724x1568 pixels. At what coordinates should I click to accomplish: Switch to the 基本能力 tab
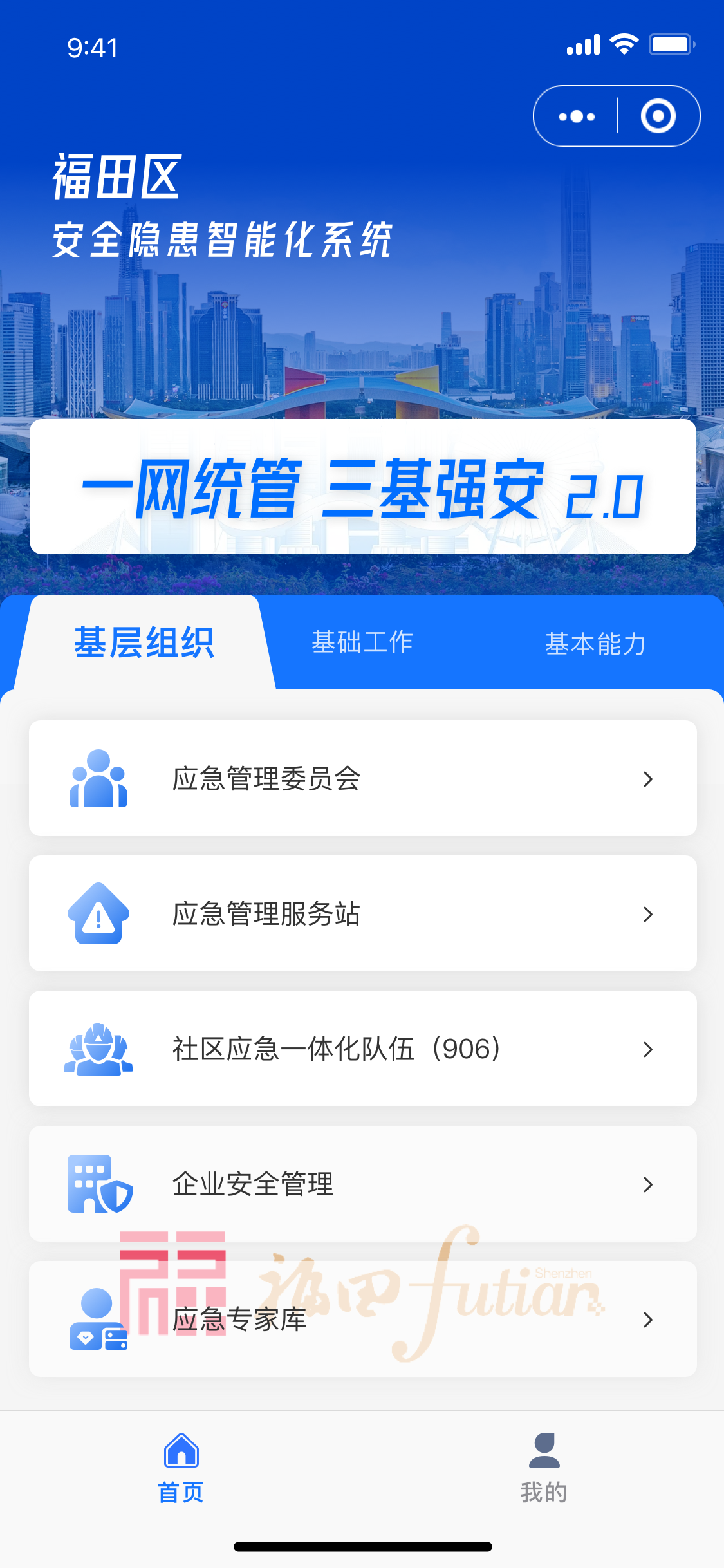coord(595,644)
